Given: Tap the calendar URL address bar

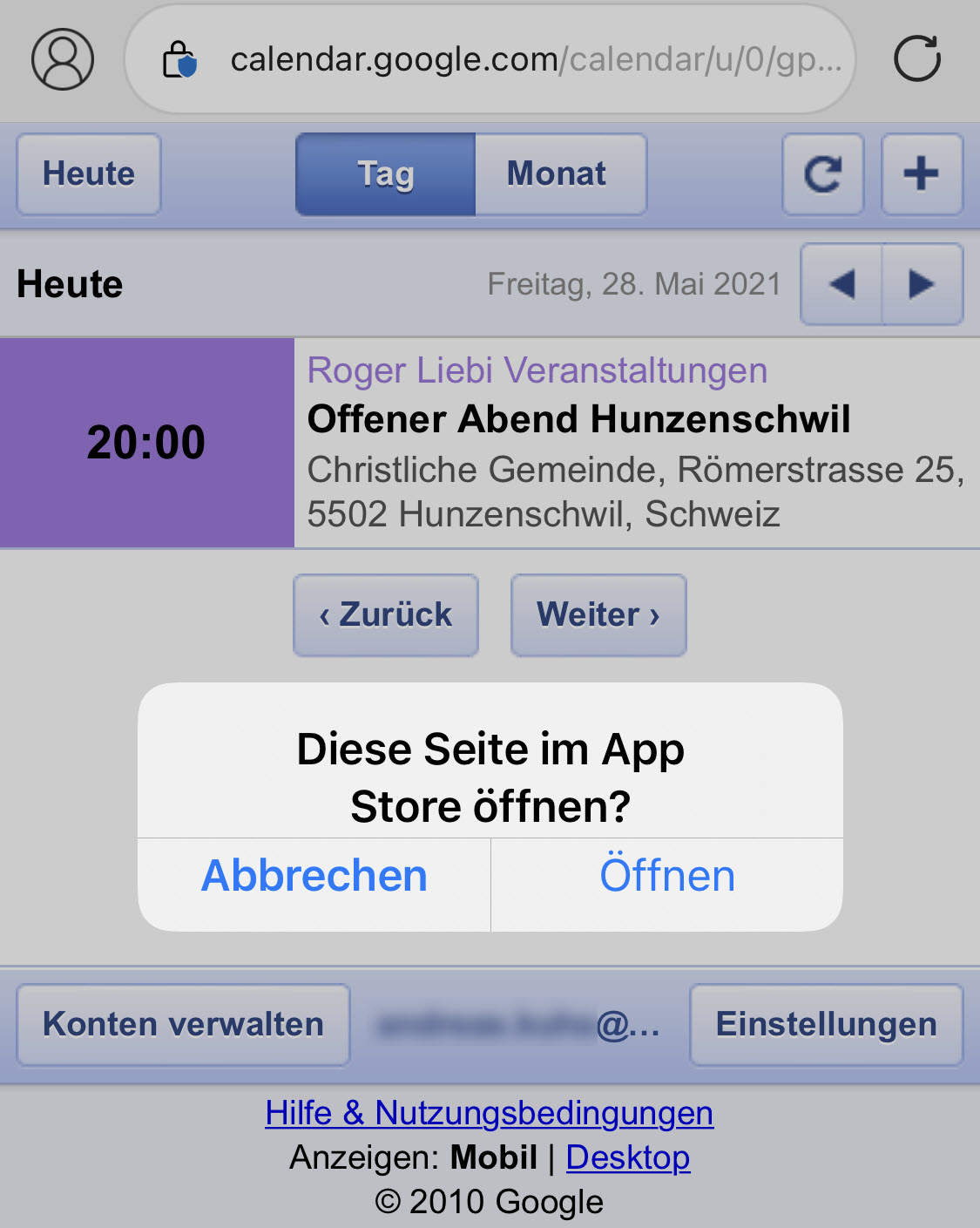Looking at the screenshot, I should (x=490, y=59).
